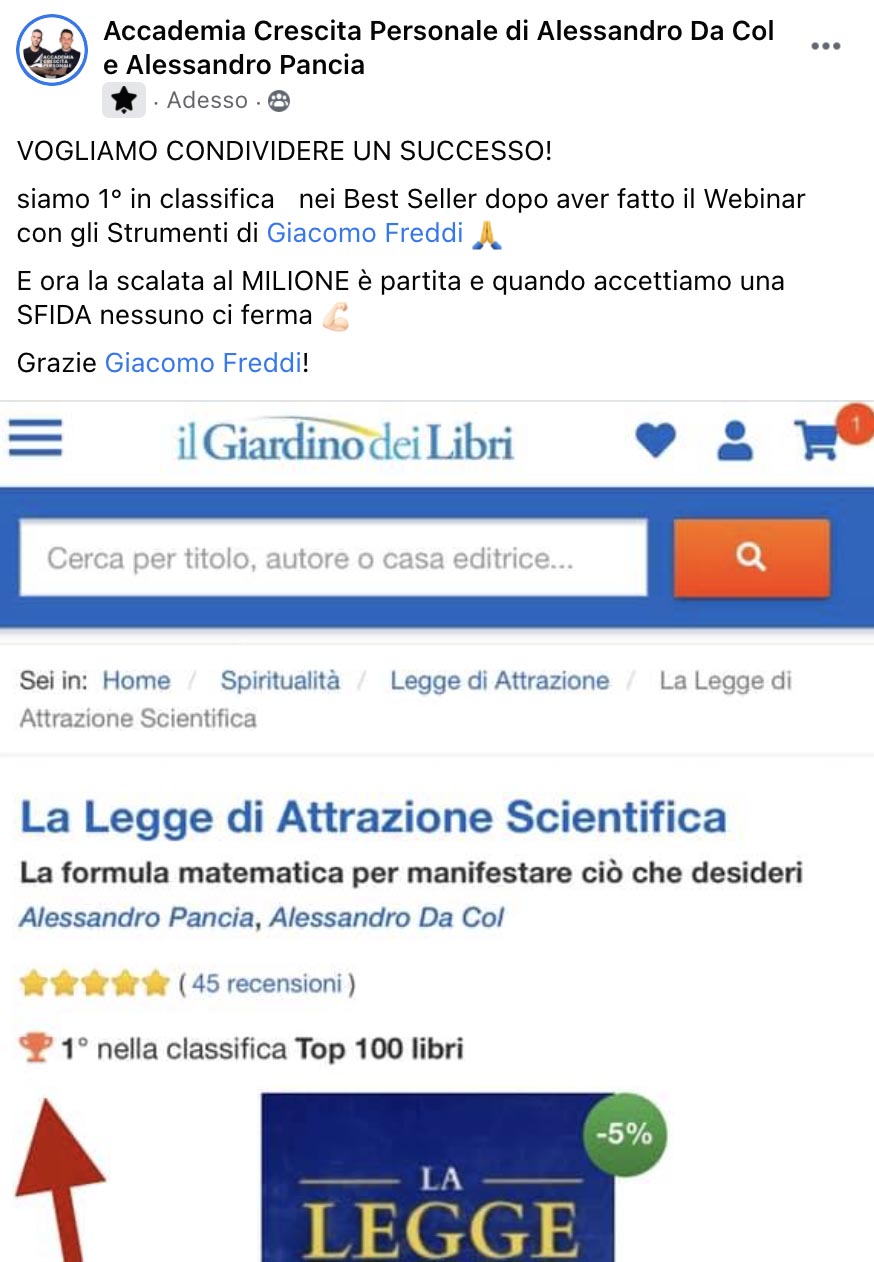Open the Accademia Crescita Personale profile picture
The height and width of the screenshot is (1262, 874).
52,50
